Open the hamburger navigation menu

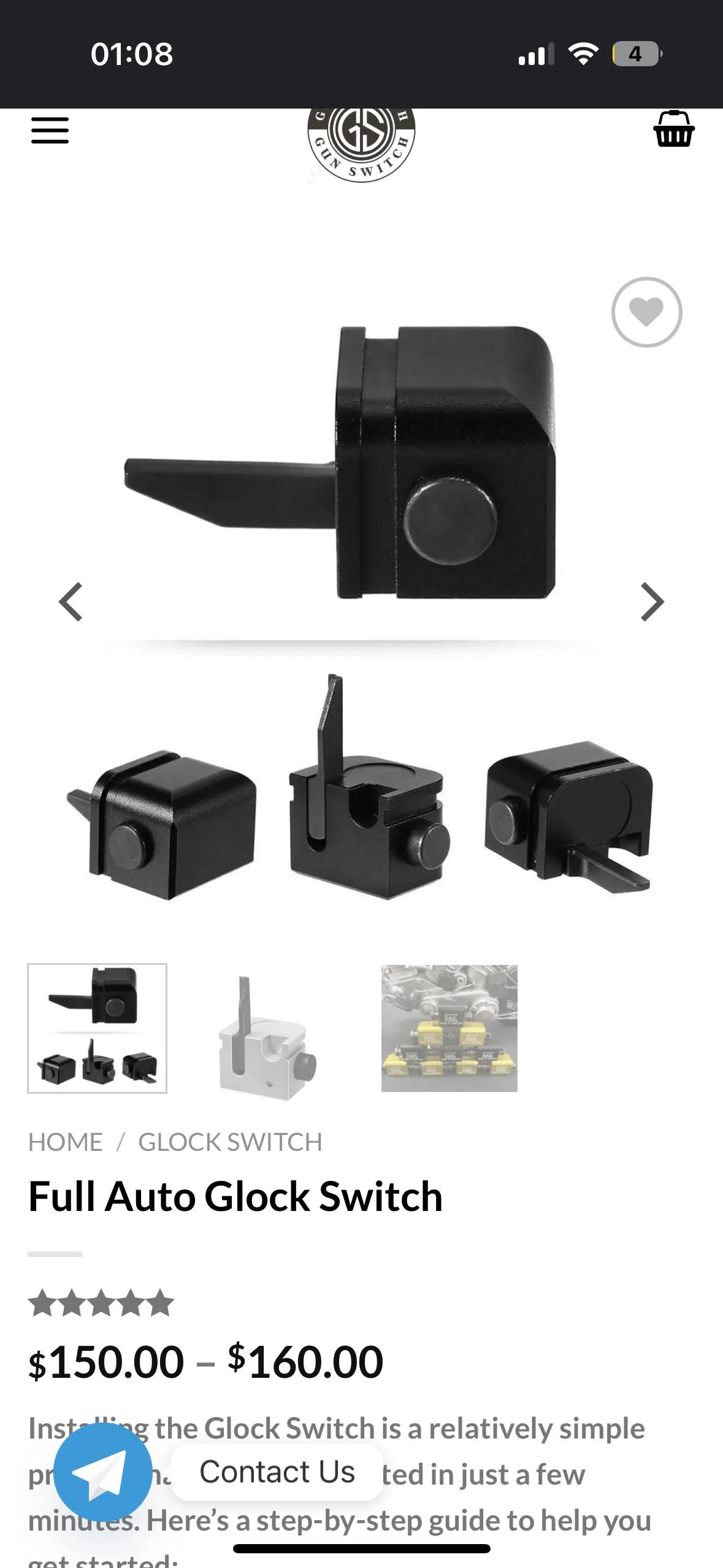[50, 131]
